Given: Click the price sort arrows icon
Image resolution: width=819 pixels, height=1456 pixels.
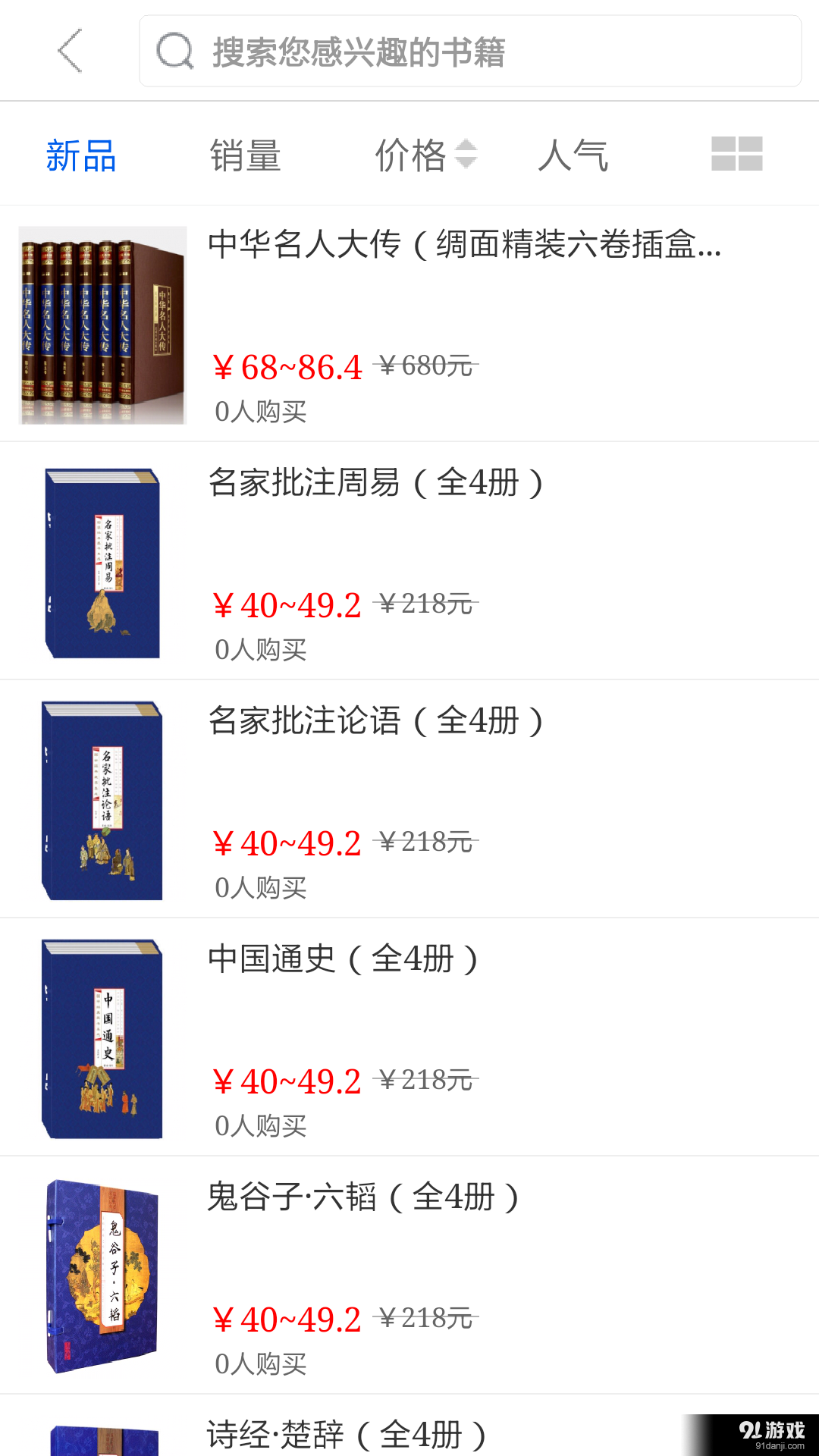Looking at the screenshot, I should click(x=467, y=154).
